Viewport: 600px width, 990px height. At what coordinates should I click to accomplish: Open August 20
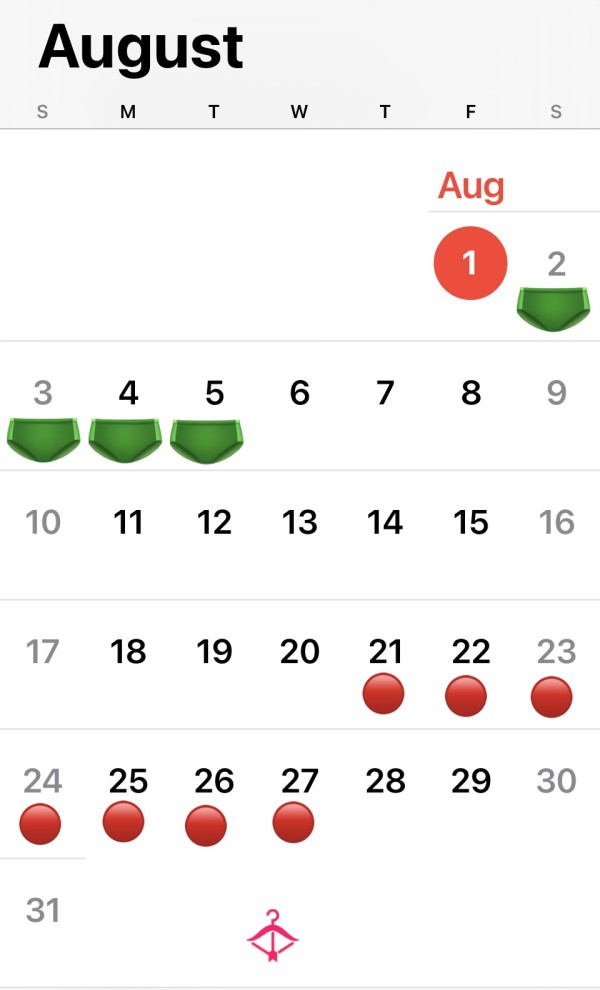click(299, 652)
